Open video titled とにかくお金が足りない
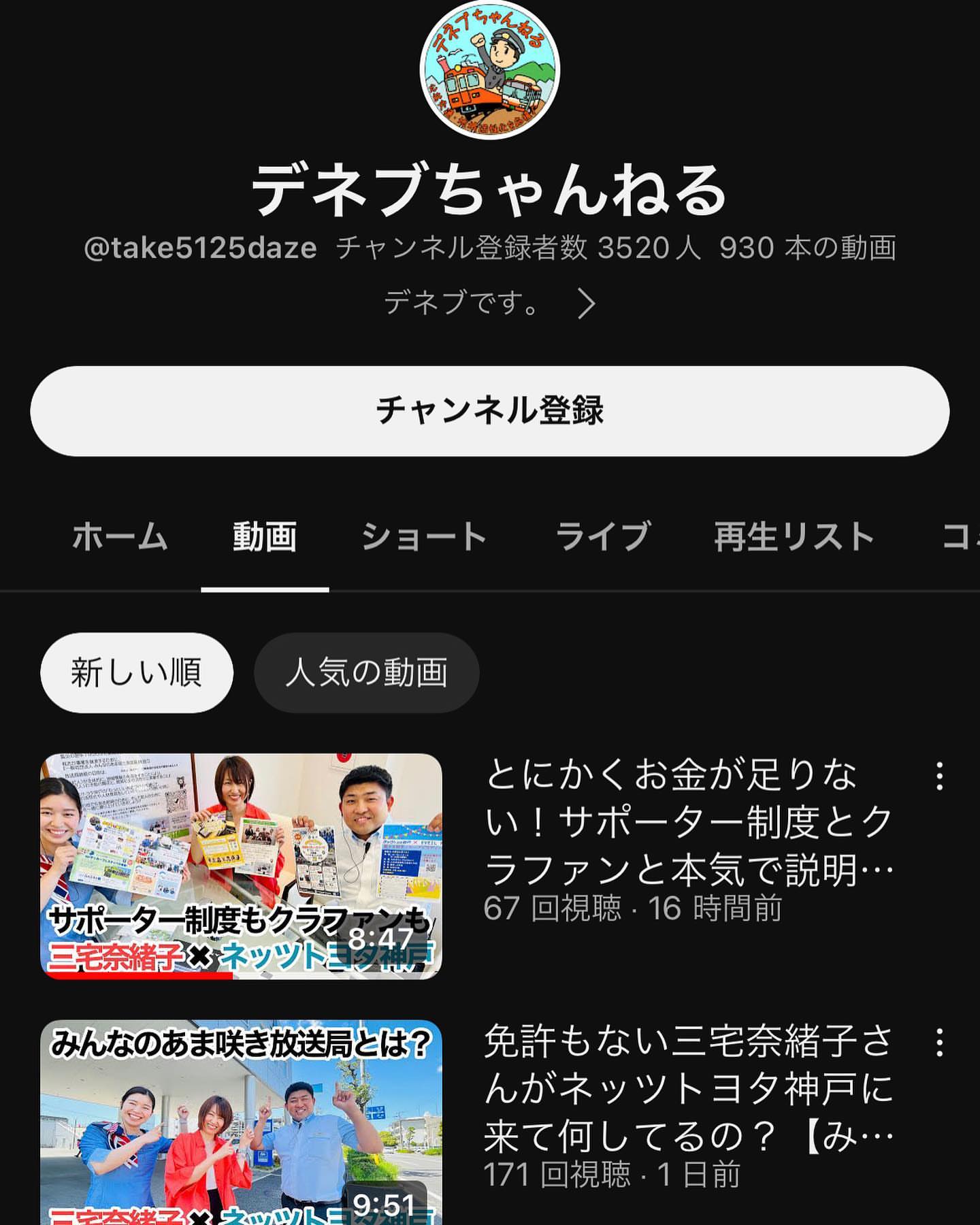 tap(687, 822)
